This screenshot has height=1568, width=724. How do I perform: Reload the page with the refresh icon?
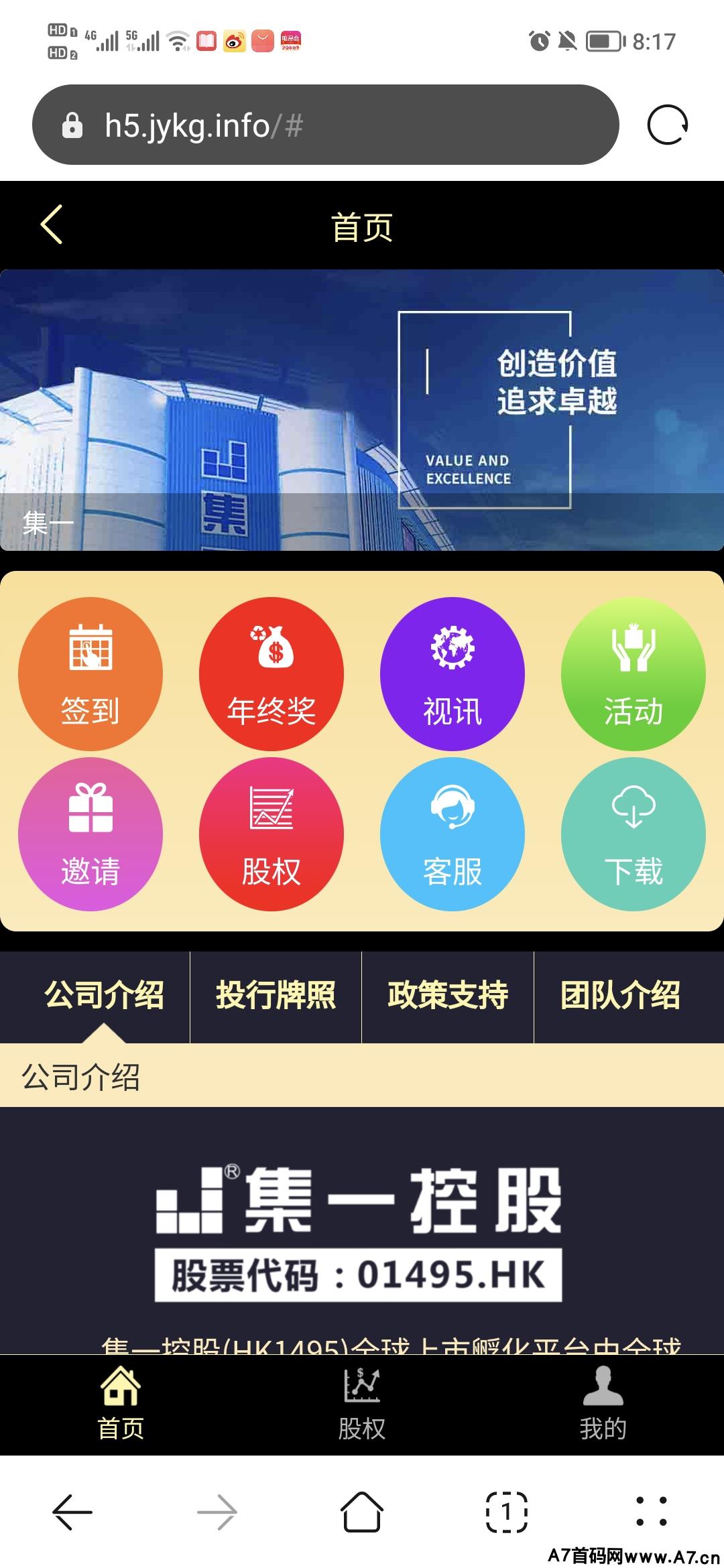tap(668, 125)
